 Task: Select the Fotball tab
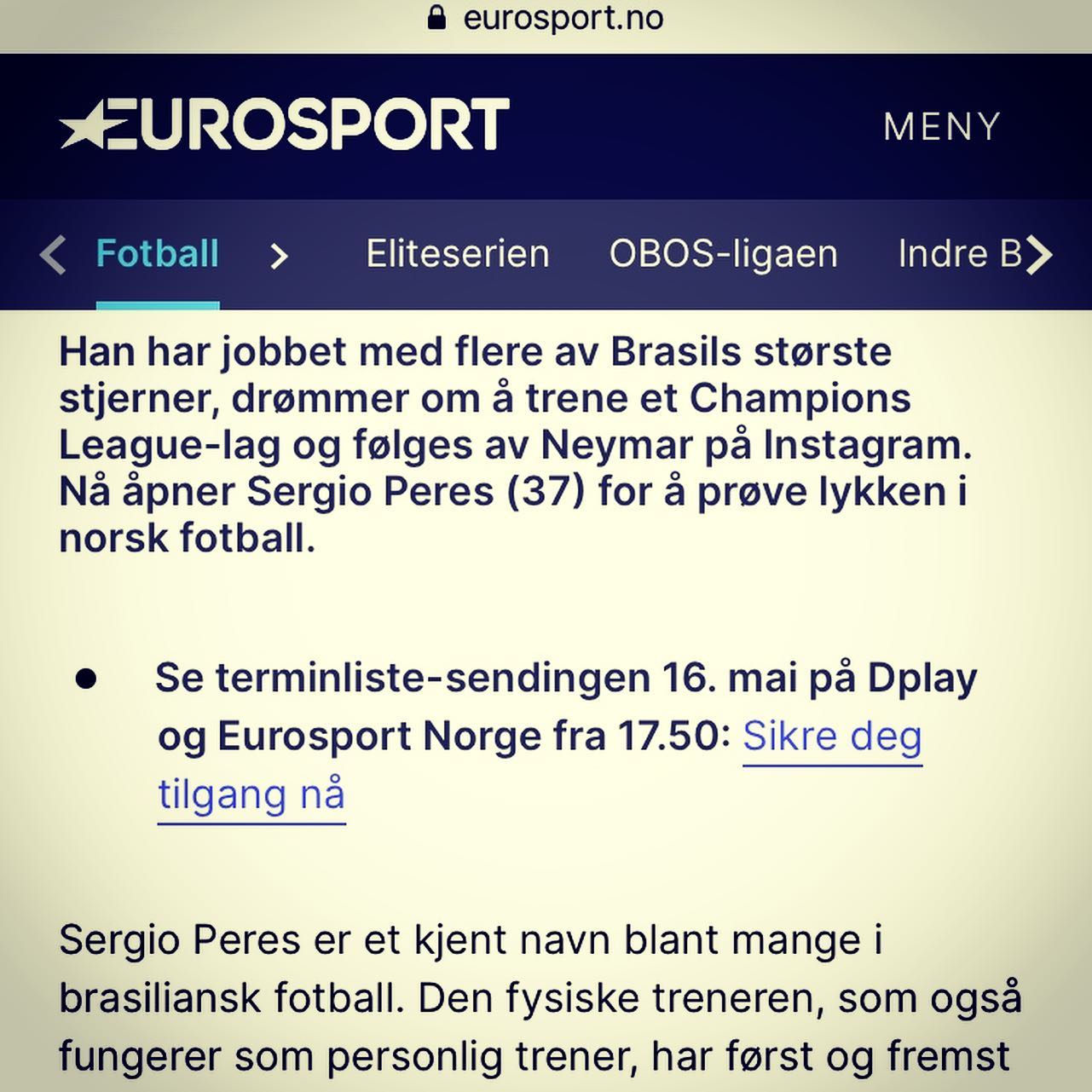(x=158, y=254)
